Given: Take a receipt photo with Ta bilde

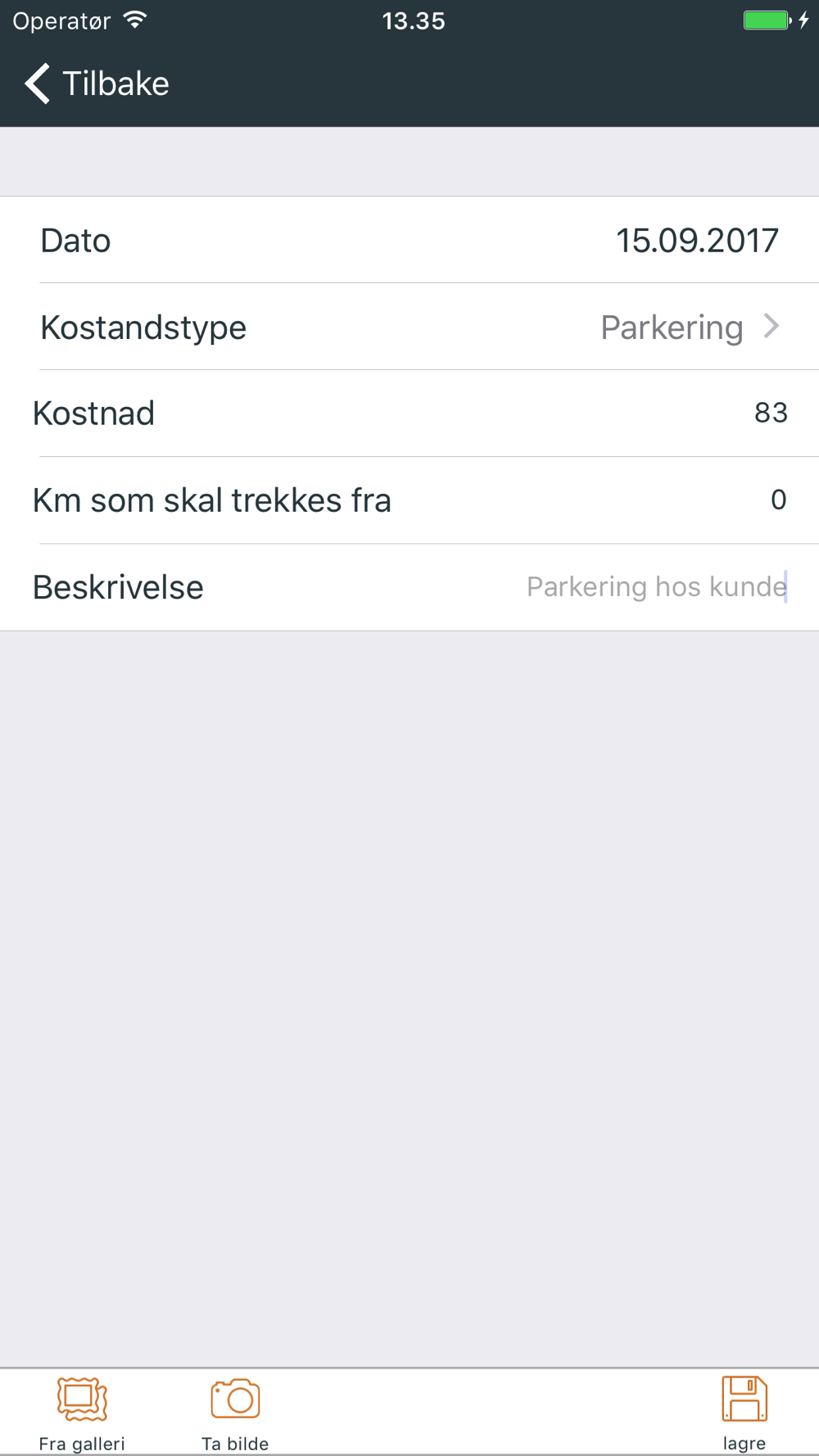Looking at the screenshot, I should [x=235, y=1413].
